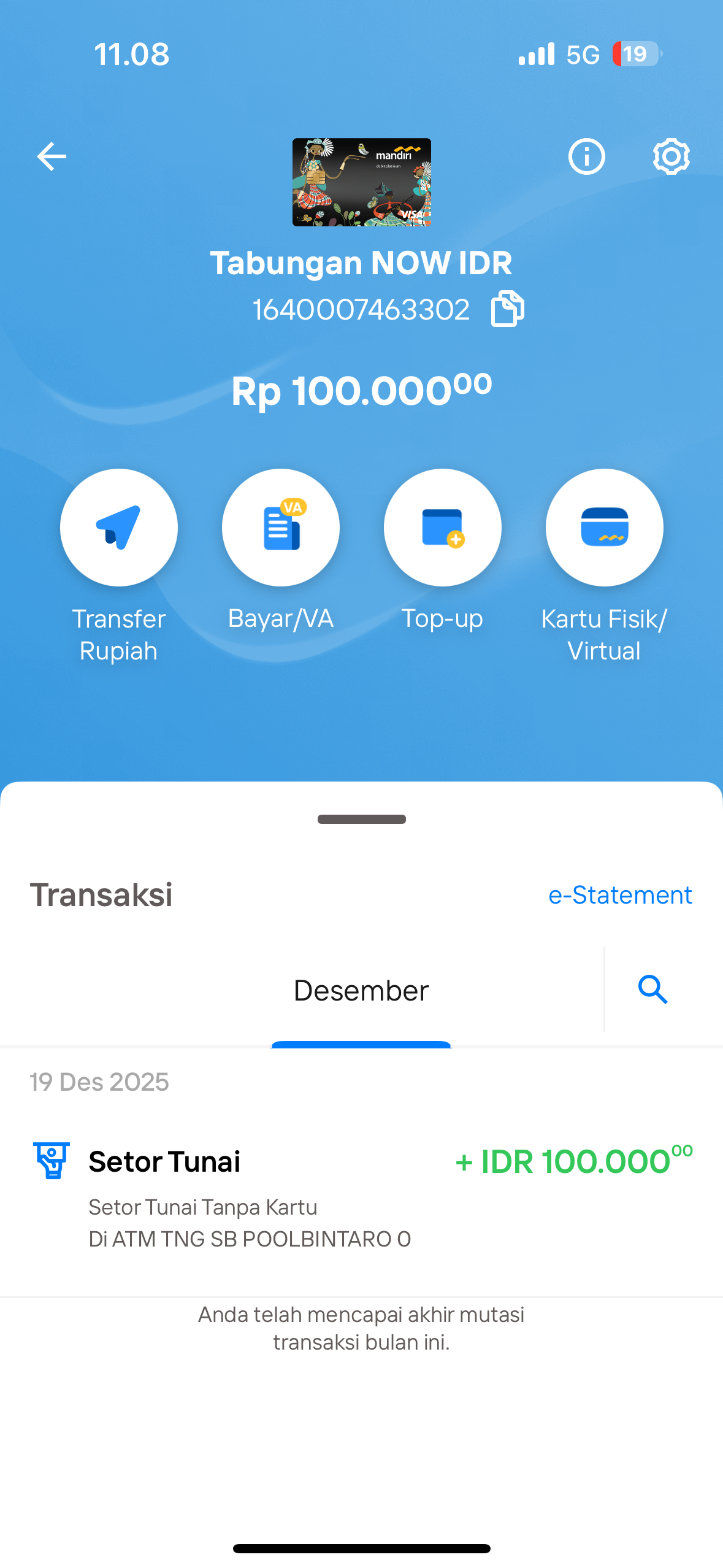
Task: Open Kartu Fisik/Virtual
Action: point(604,528)
